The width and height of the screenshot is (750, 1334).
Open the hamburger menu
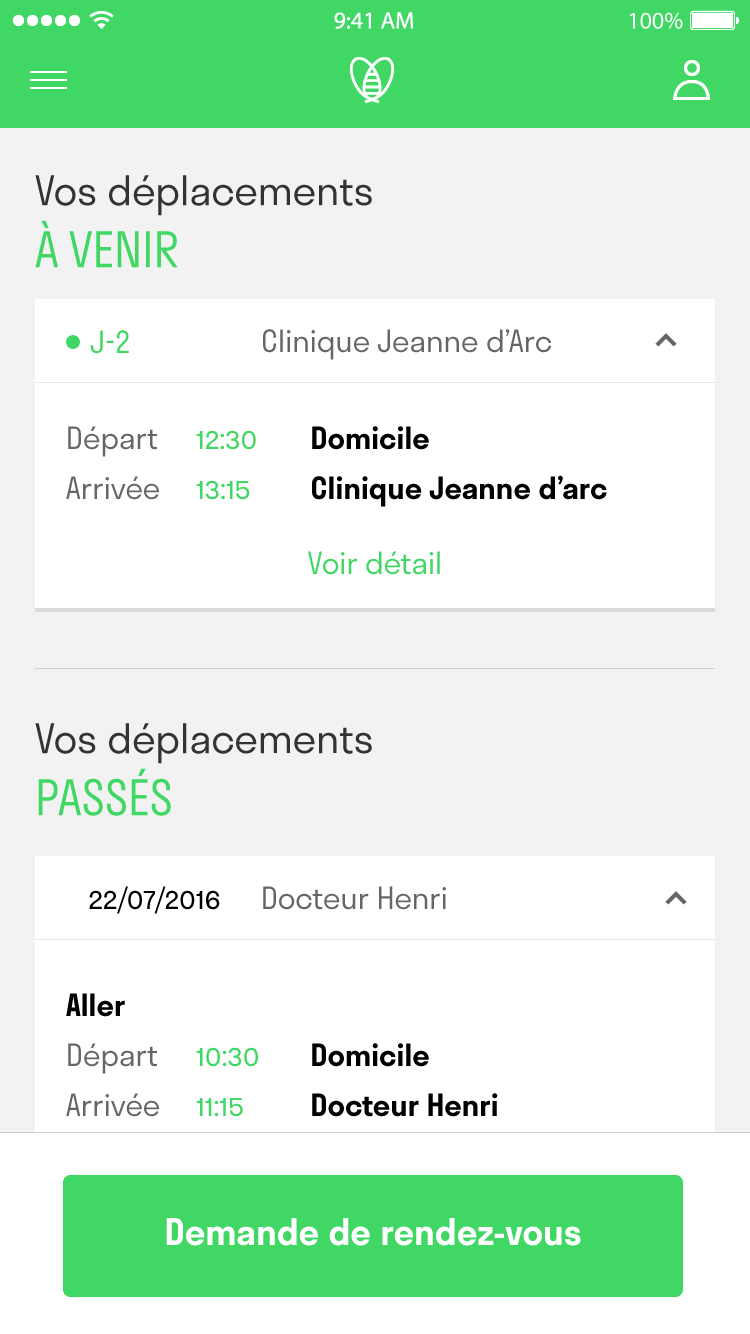[49, 81]
